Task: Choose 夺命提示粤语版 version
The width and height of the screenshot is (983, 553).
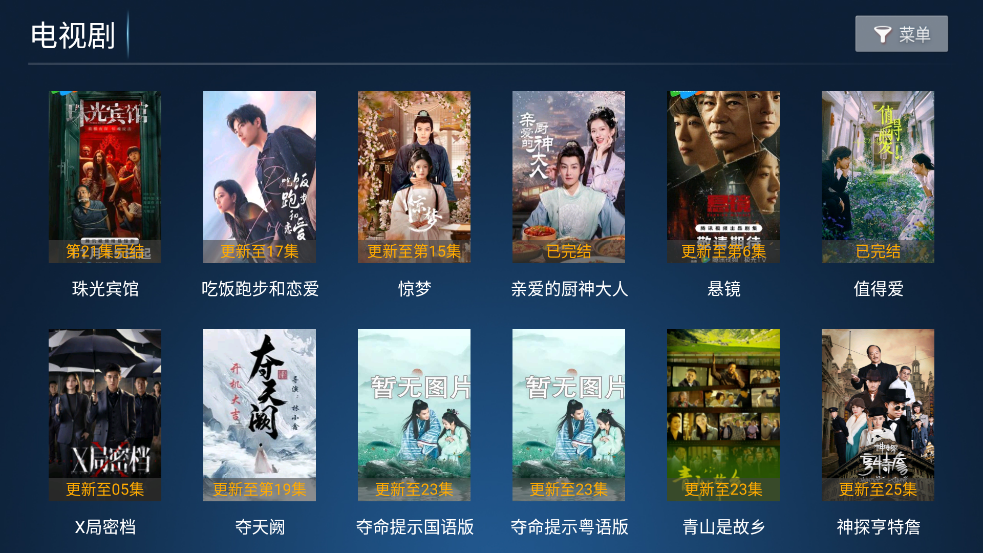Action: (569, 415)
